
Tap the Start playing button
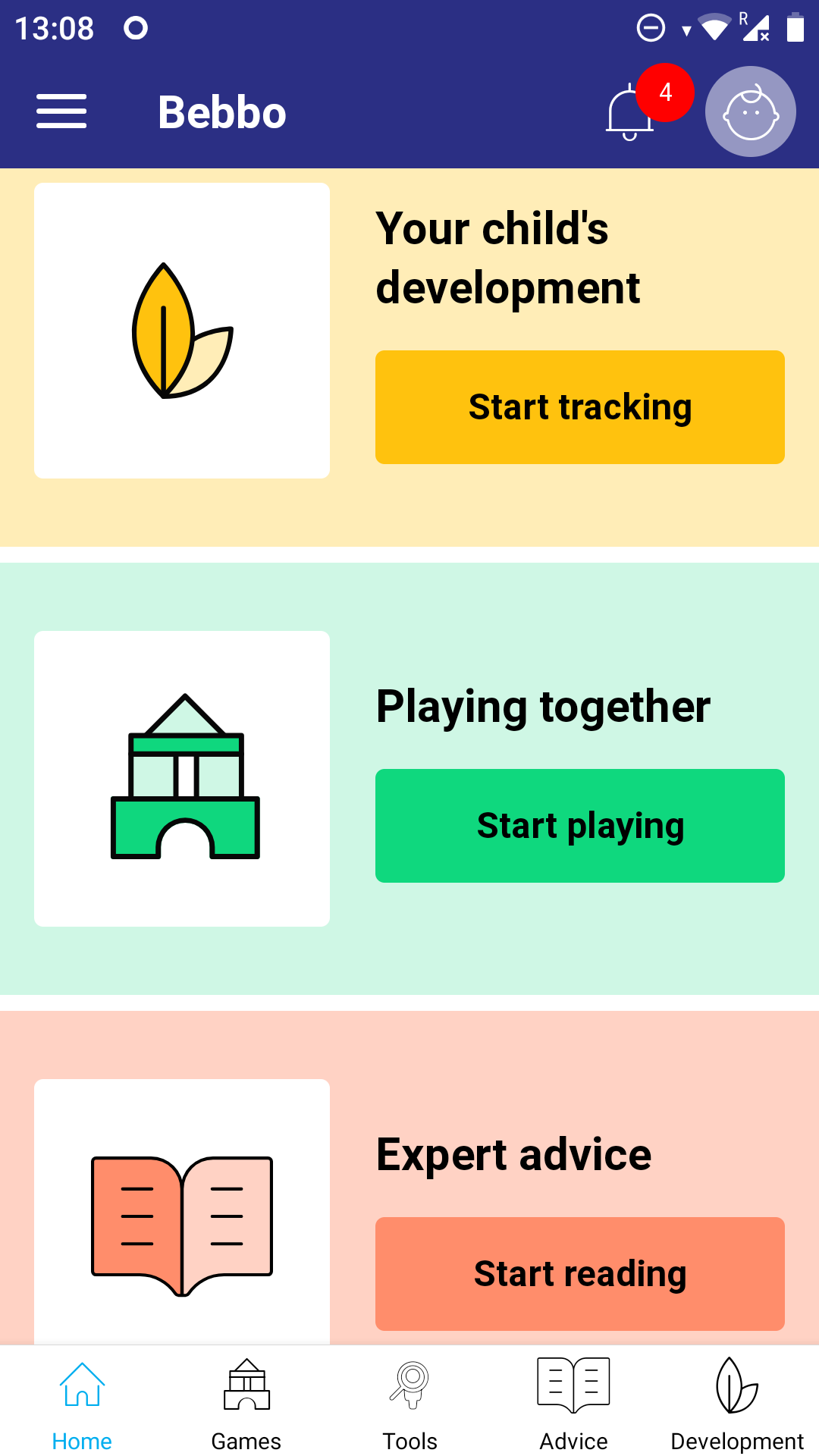pos(579,826)
